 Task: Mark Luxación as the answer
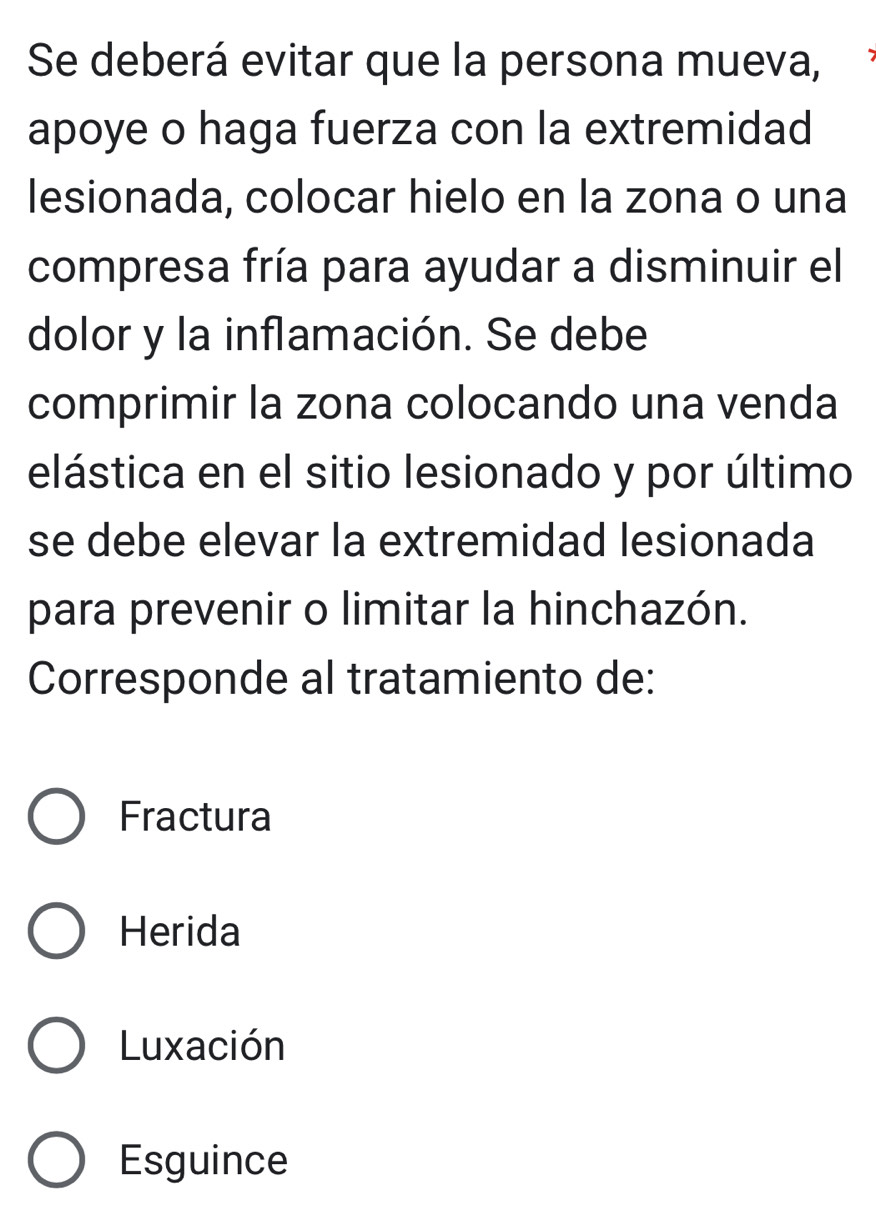coord(56,1046)
